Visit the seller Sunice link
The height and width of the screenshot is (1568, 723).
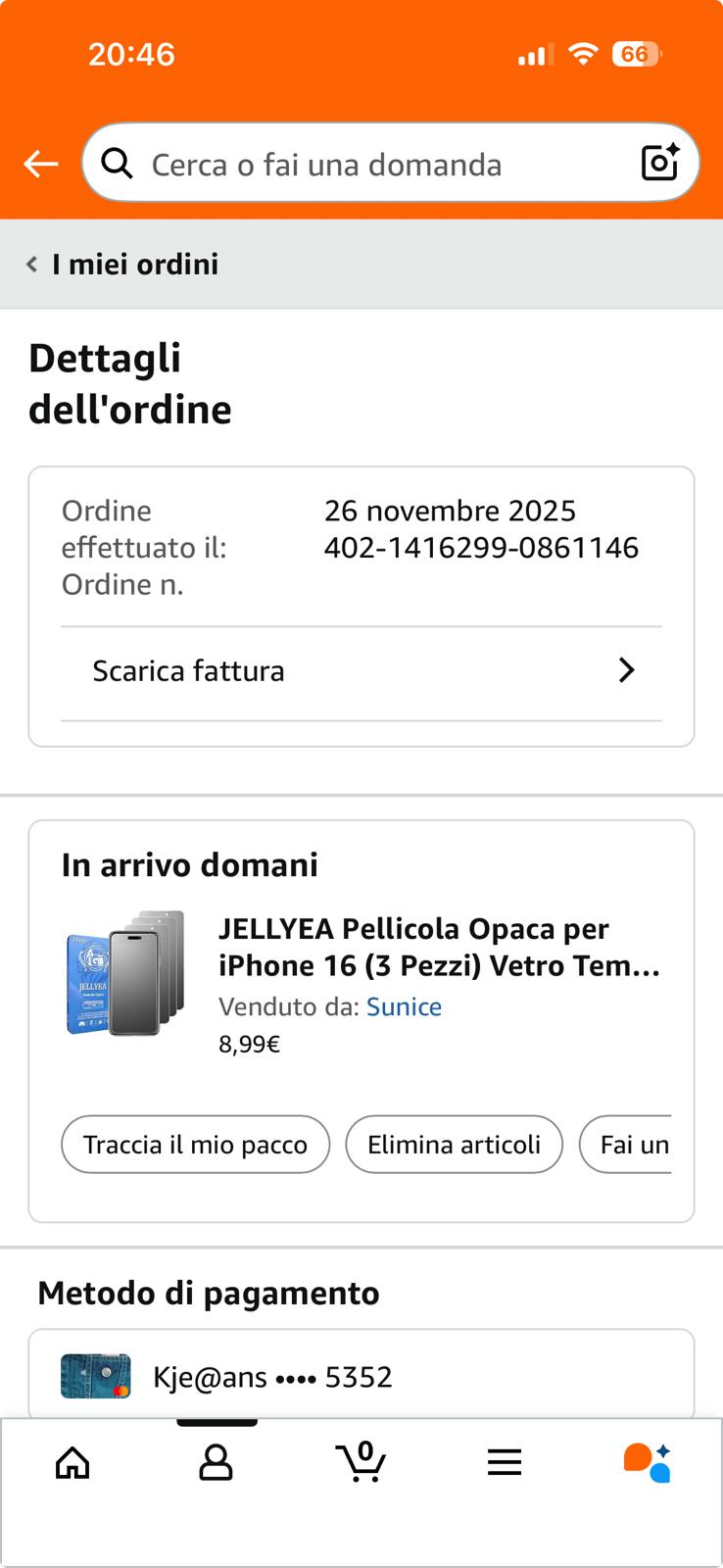pyautogui.click(x=404, y=1007)
